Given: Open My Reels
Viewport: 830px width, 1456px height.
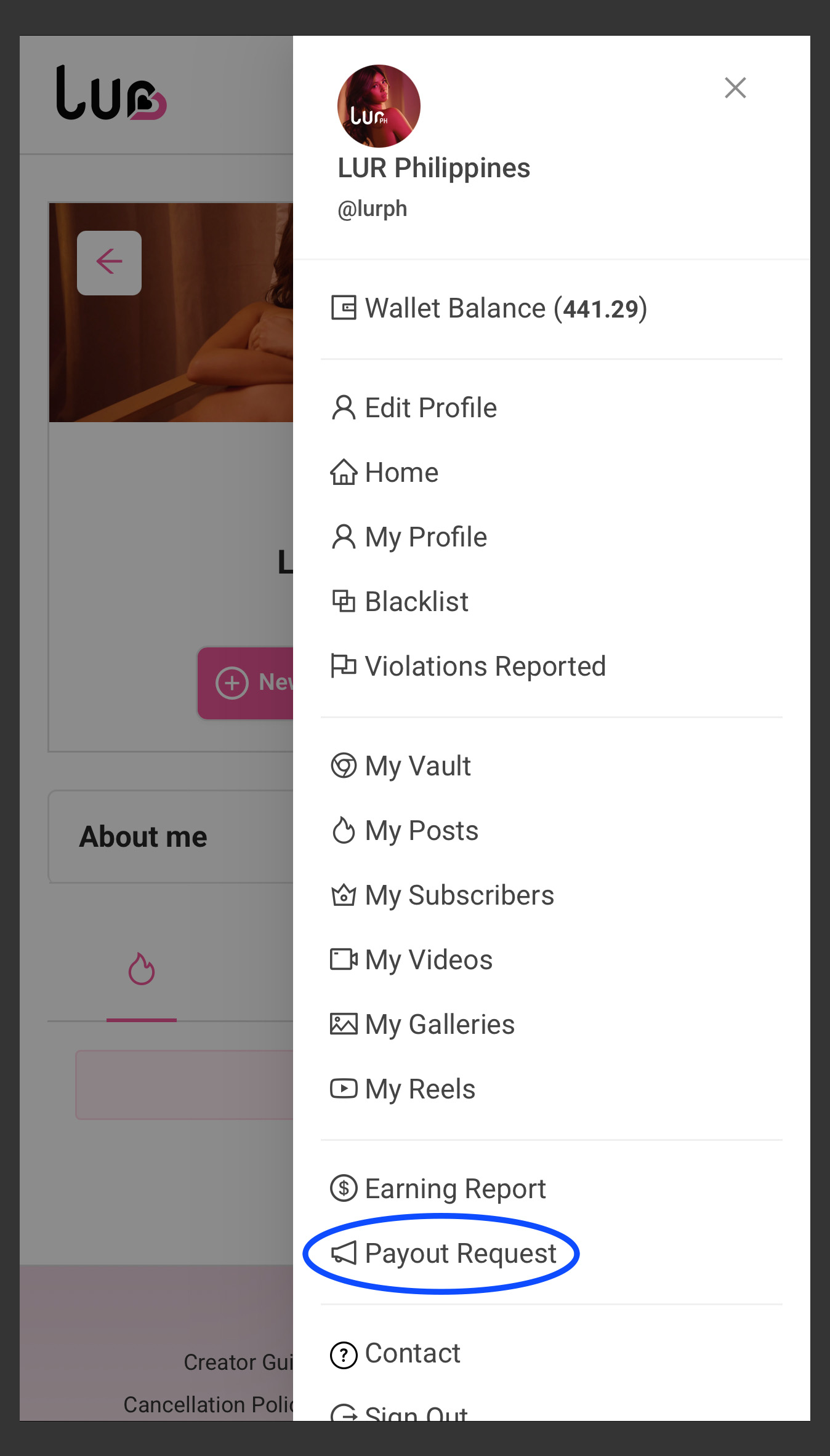Looking at the screenshot, I should (403, 1089).
